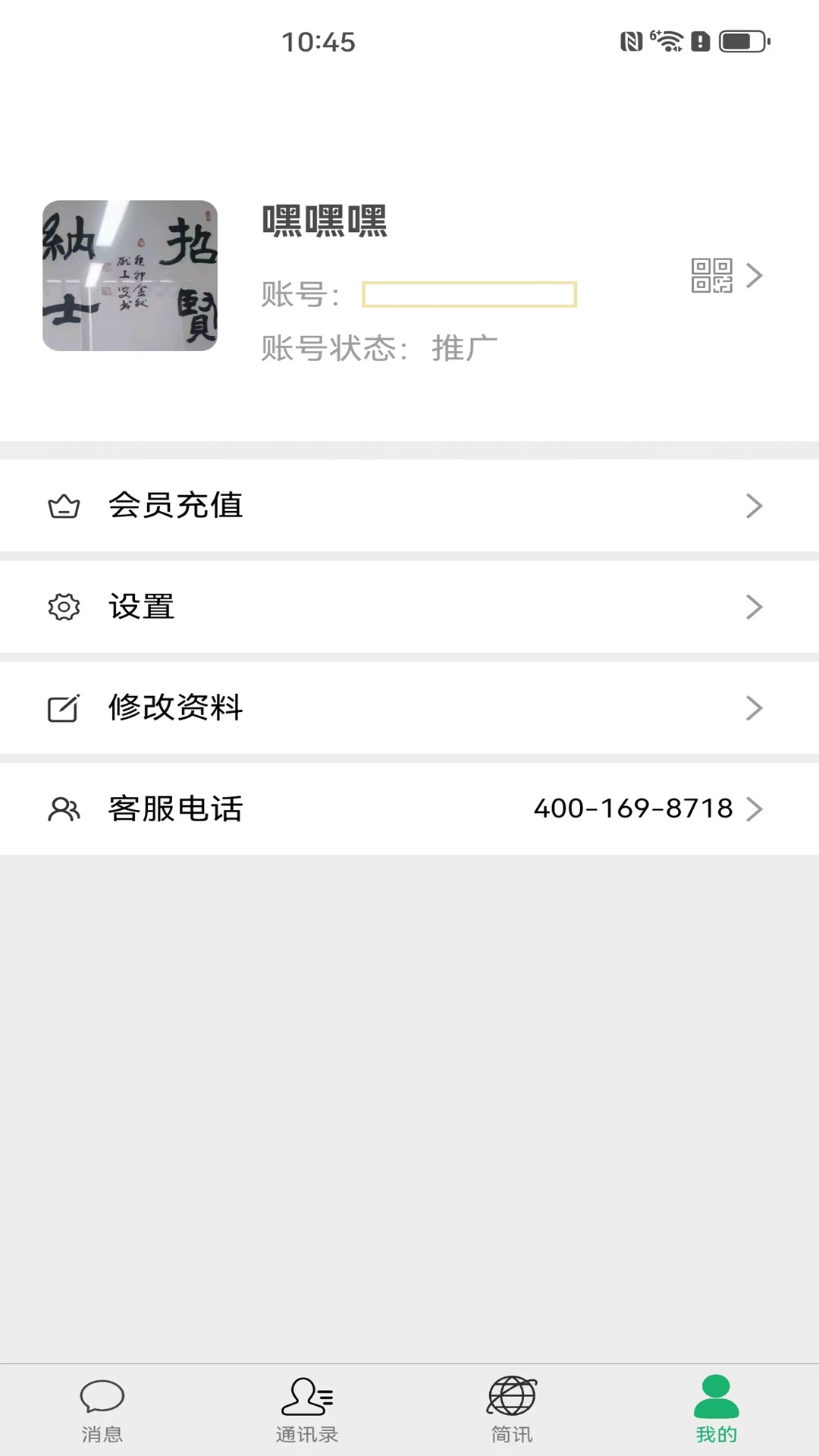Tap the profile avatar image

(x=130, y=276)
